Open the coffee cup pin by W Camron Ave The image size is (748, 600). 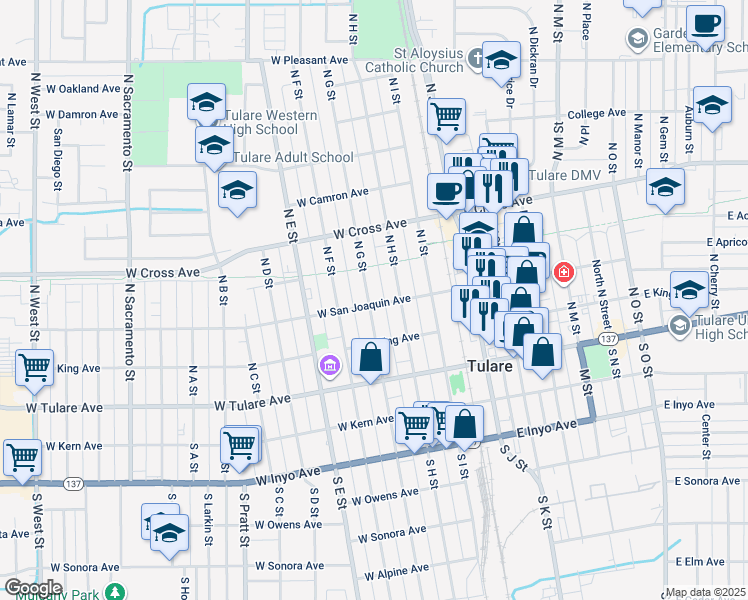coord(446,191)
